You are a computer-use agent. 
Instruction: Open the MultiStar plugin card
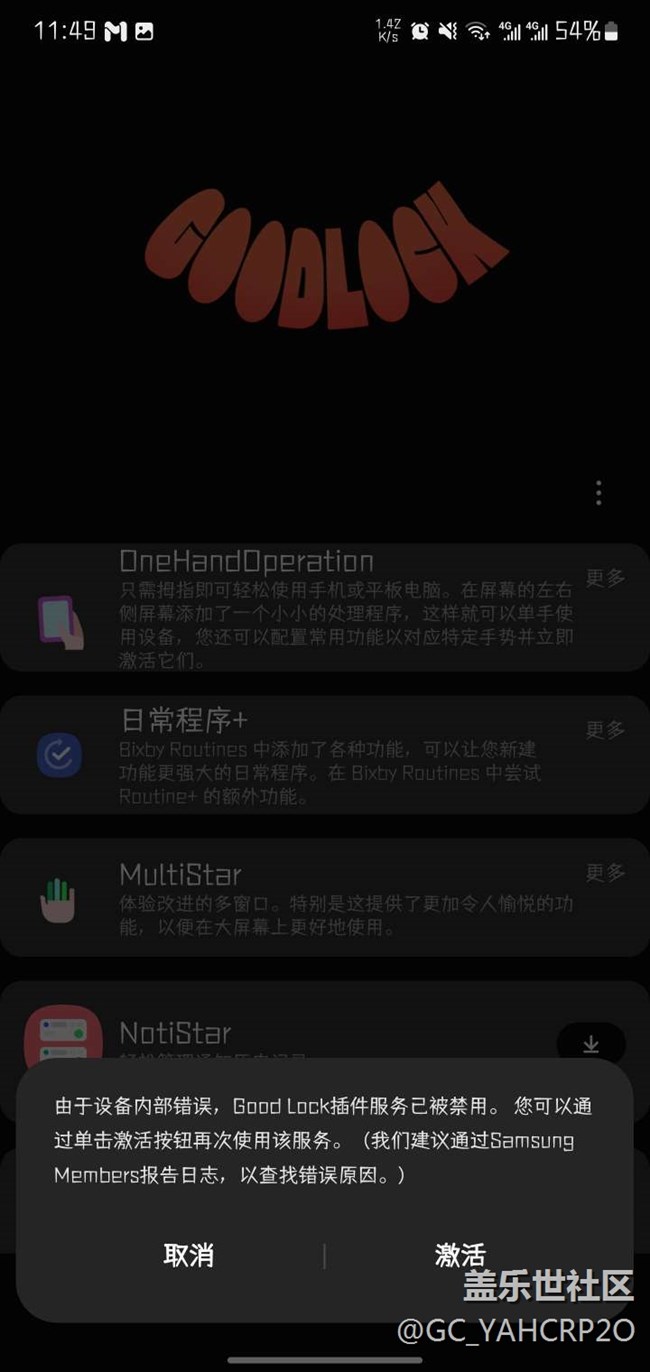(x=300, y=897)
